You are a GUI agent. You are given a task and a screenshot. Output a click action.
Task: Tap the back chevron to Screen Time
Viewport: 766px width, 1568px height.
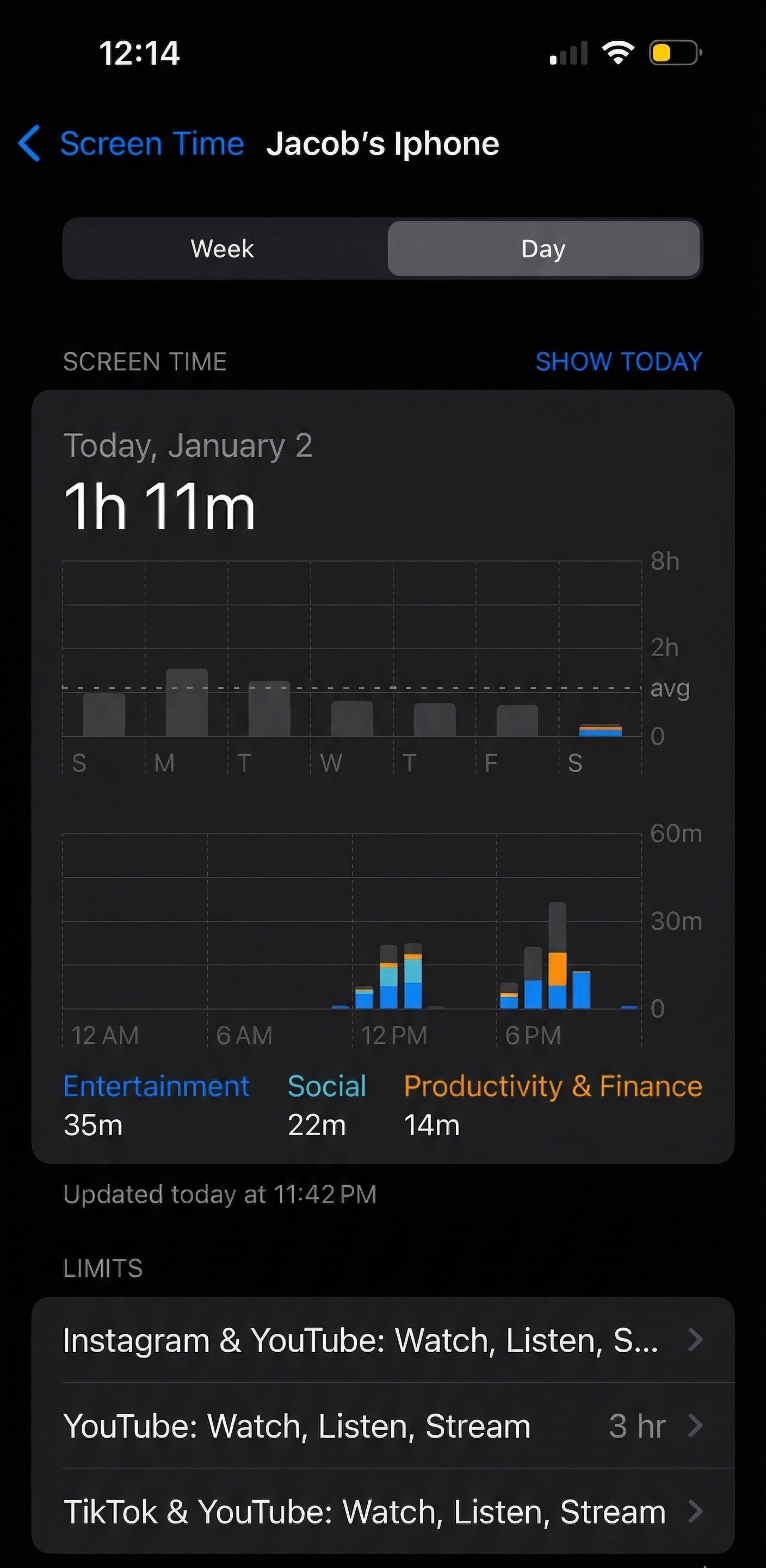point(29,144)
